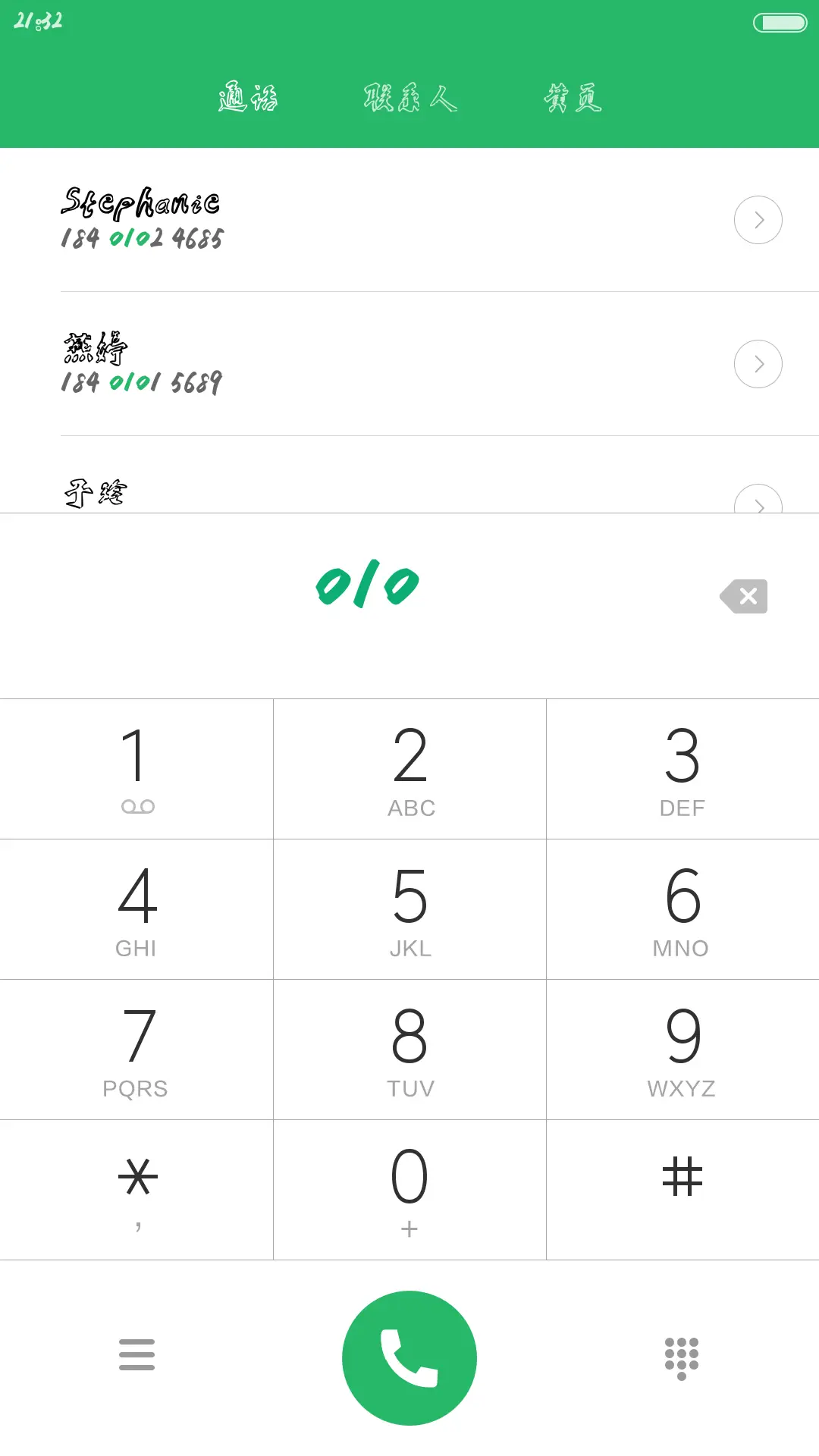Image resolution: width=819 pixels, height=1456 pixels.
Task: Expand Stephanie's call details arrow
Action: (x=758, y=220)
